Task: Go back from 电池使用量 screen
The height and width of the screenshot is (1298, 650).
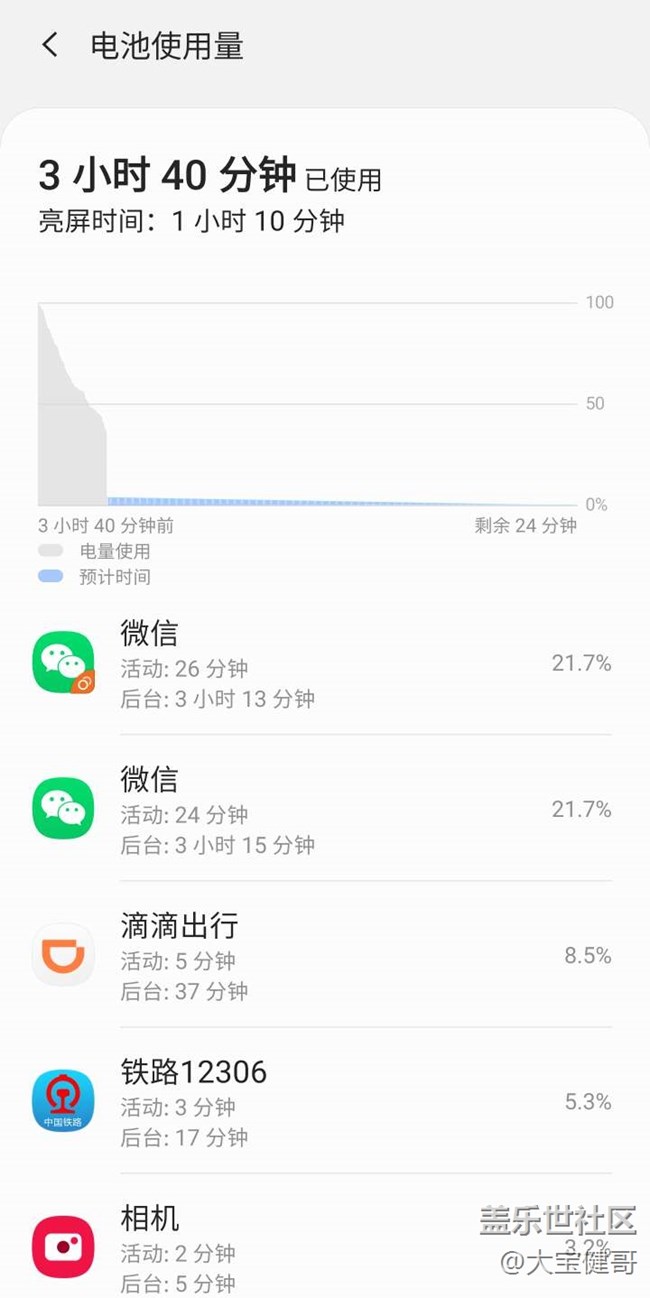Action: [50, 45]
